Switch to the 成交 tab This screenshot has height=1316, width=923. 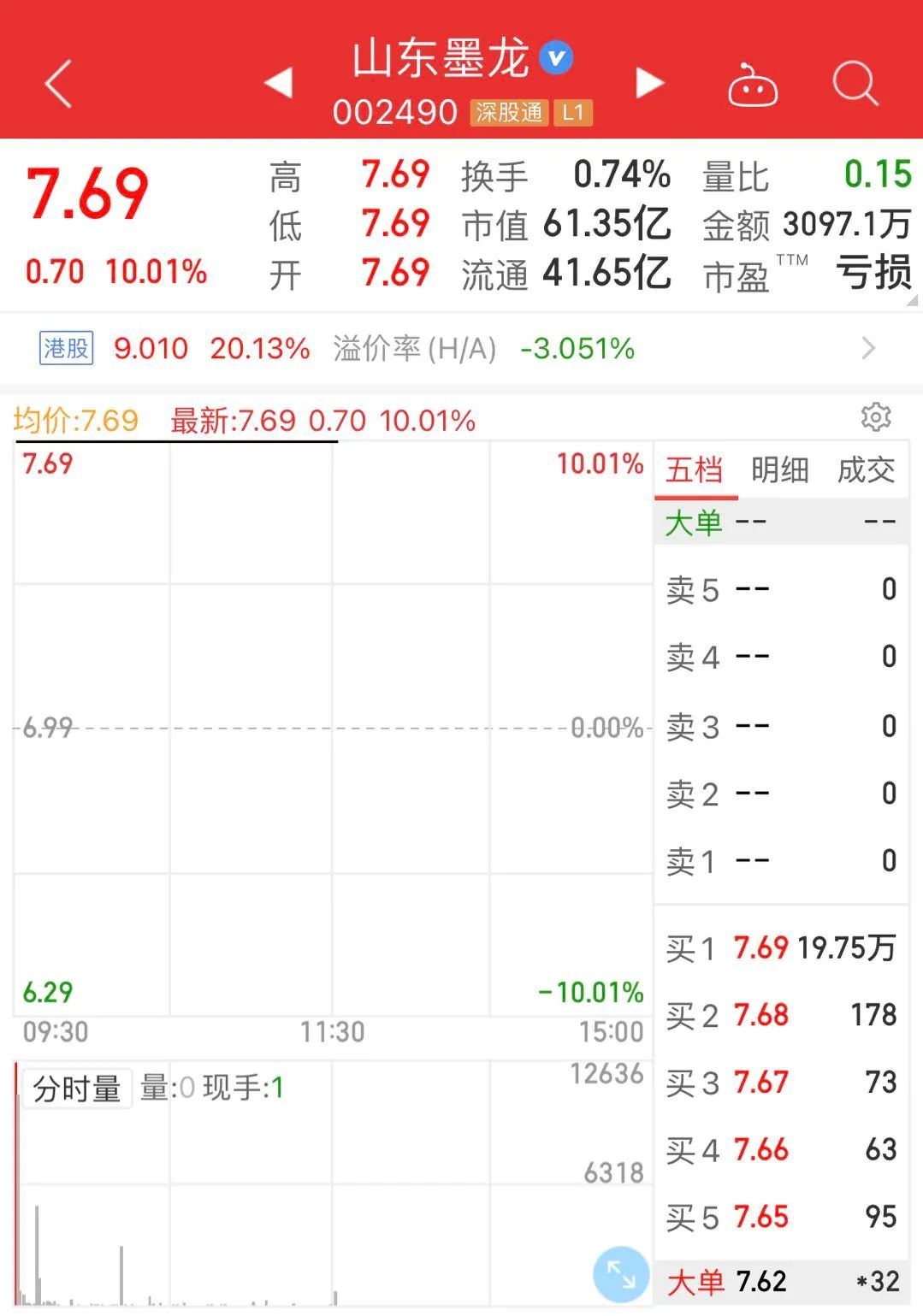[x=865, y=470]
